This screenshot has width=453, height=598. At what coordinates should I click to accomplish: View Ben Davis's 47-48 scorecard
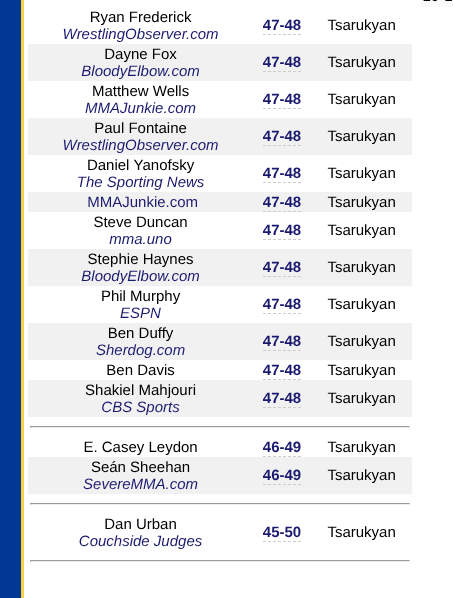(x=282, y=370)
